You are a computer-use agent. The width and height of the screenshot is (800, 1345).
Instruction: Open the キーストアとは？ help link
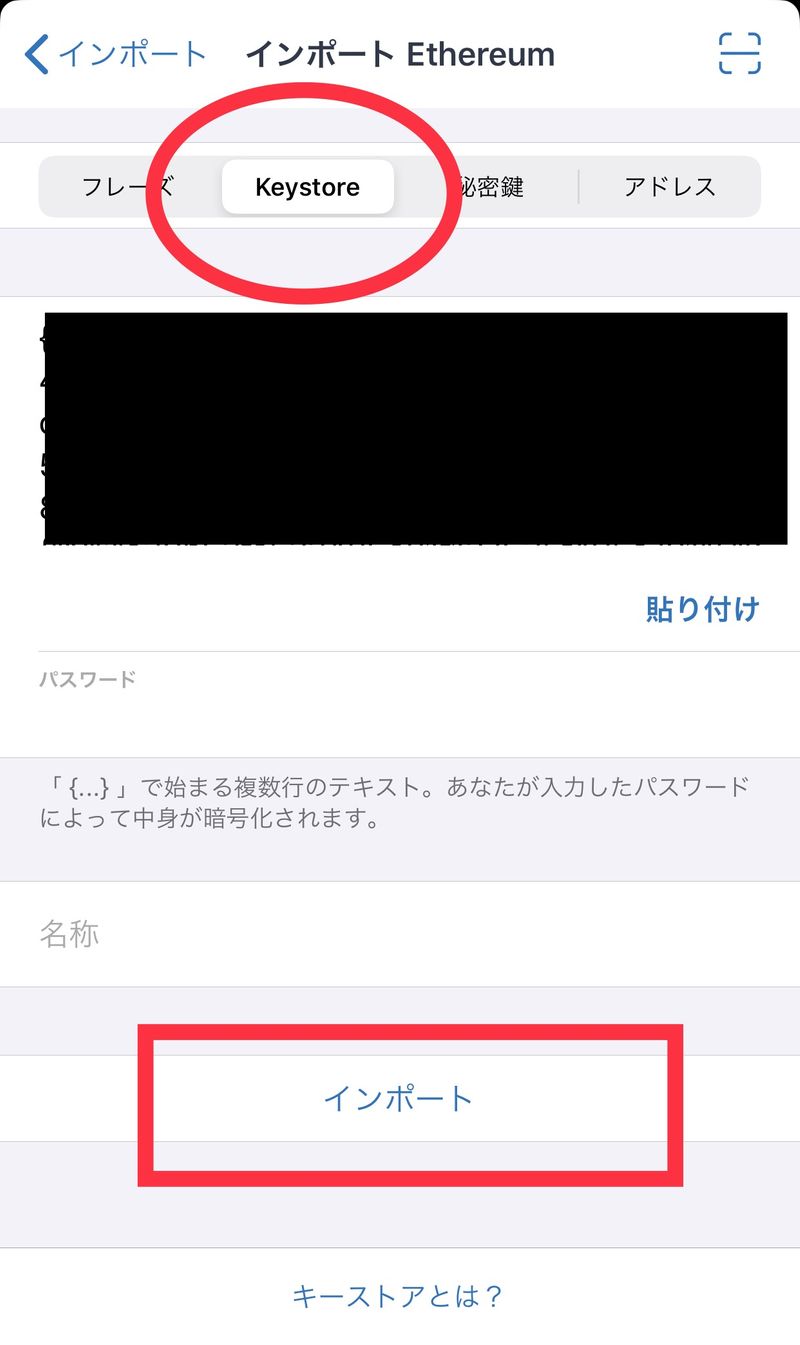pyautogui.click(x=398, y=1297)
